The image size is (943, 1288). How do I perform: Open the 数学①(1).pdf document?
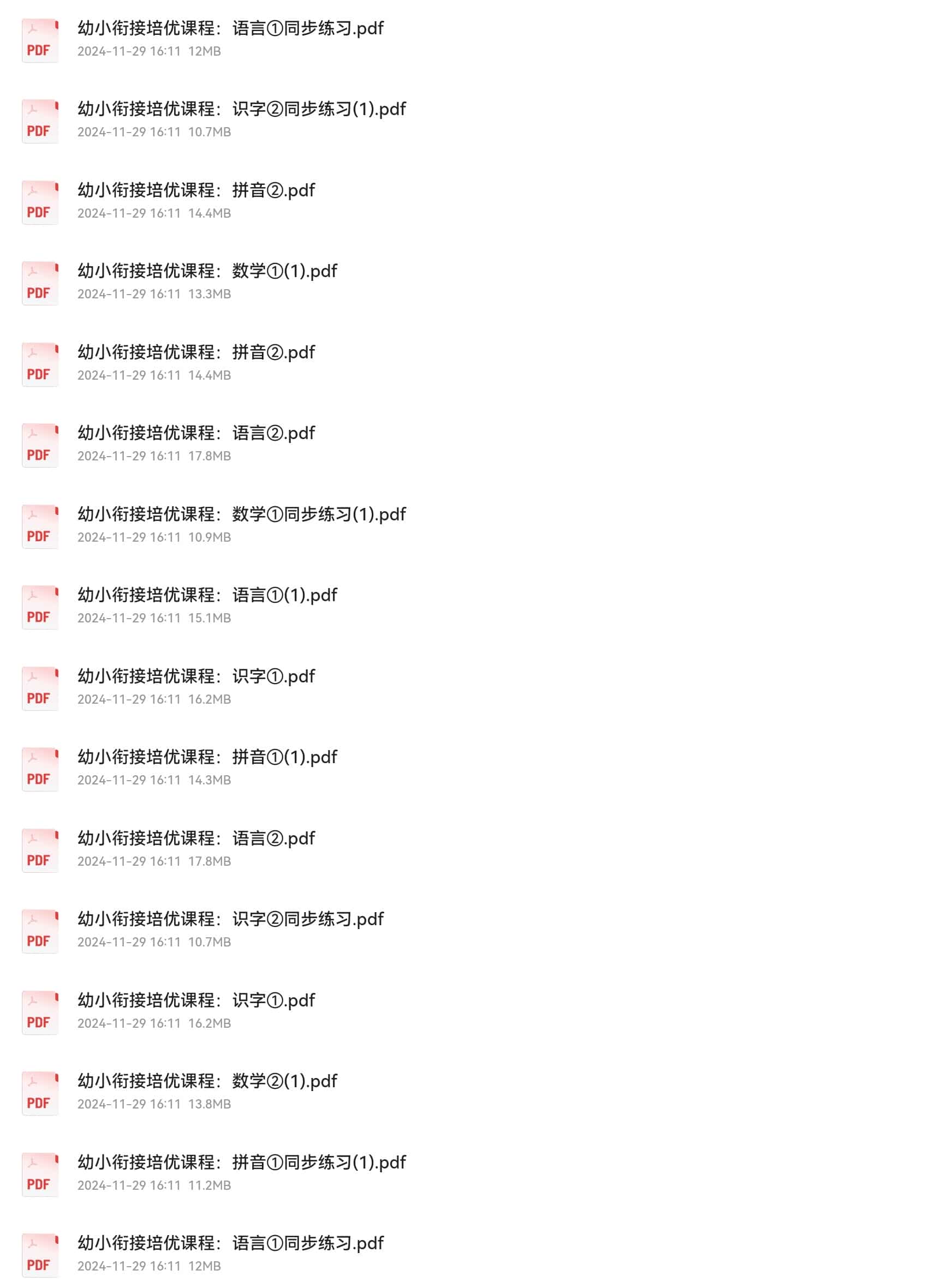[x=207, y=271]
